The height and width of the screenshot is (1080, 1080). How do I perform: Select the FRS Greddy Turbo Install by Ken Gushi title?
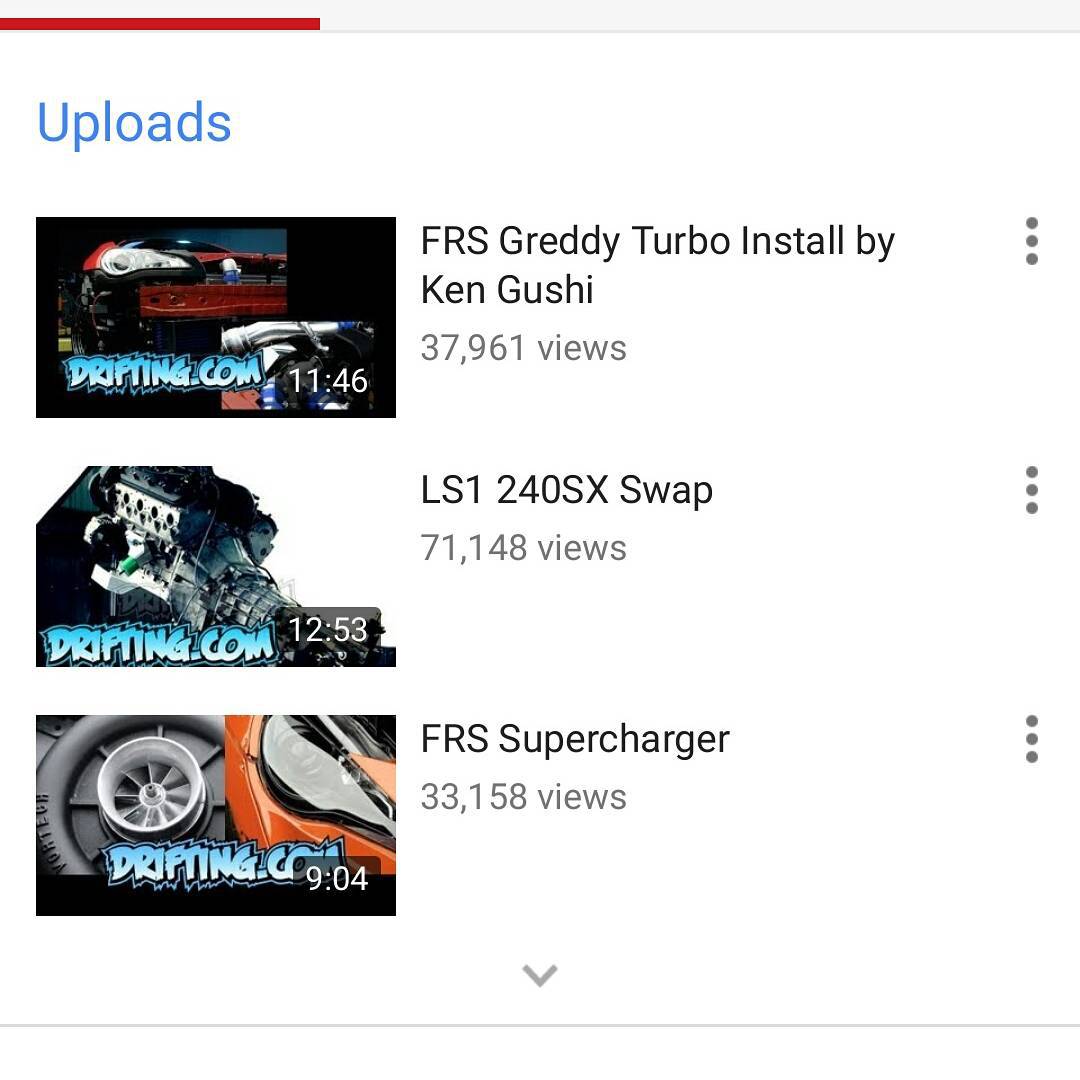click(656, 265)
